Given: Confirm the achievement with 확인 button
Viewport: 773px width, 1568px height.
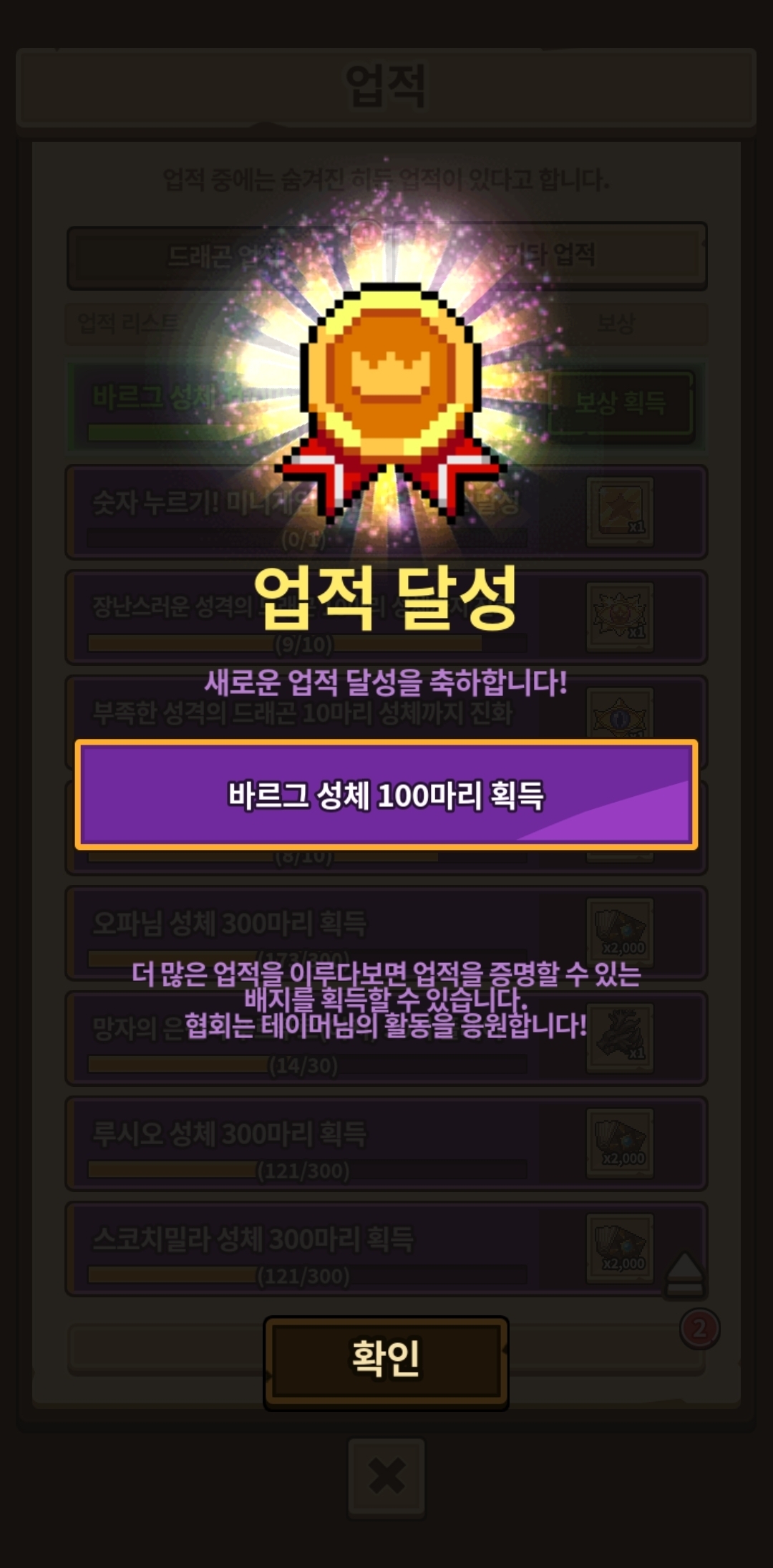Looking at the screenshot, I should (x=386, y=1363).
